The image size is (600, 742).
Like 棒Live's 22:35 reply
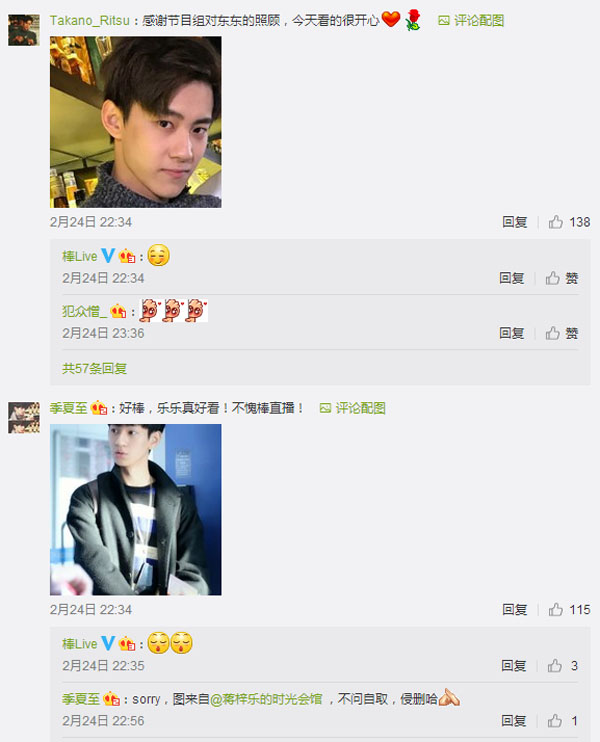(x=562, y=665)
